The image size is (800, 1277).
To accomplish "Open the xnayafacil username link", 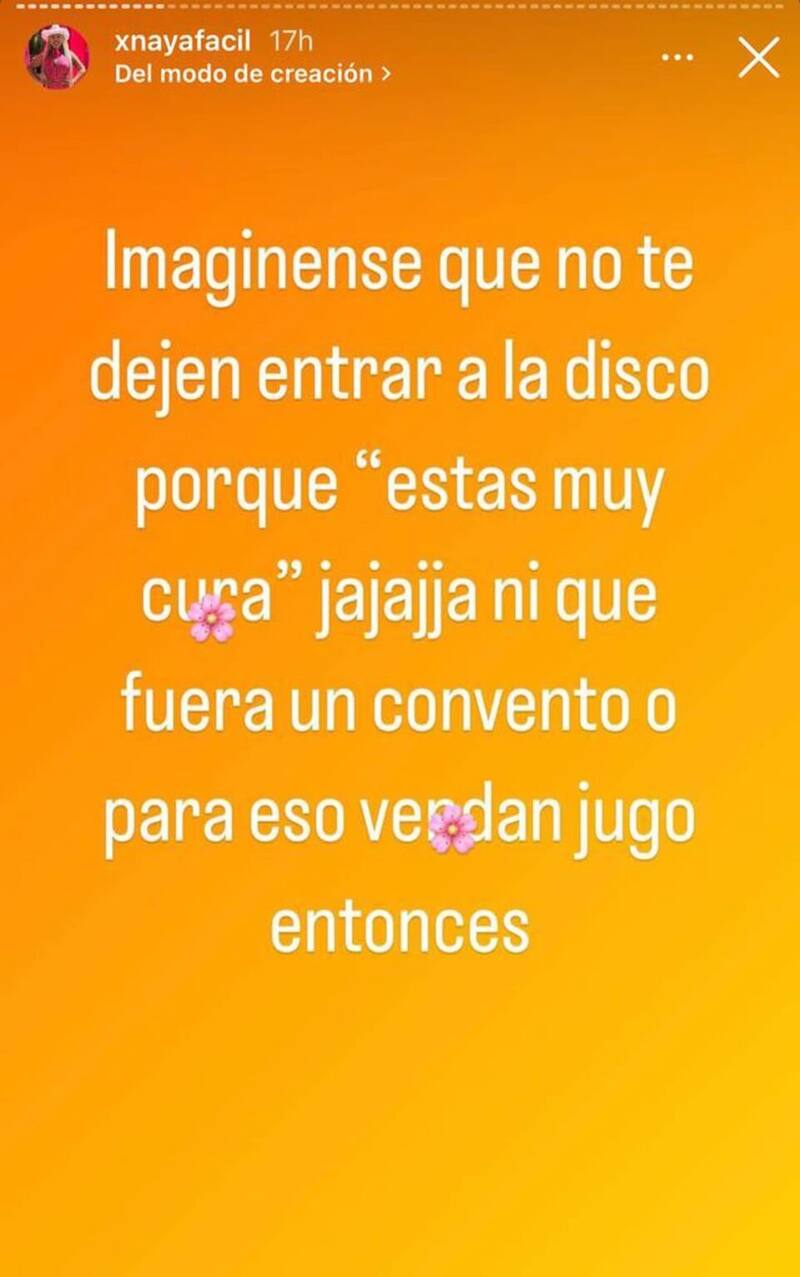I will tap(182, 44).
